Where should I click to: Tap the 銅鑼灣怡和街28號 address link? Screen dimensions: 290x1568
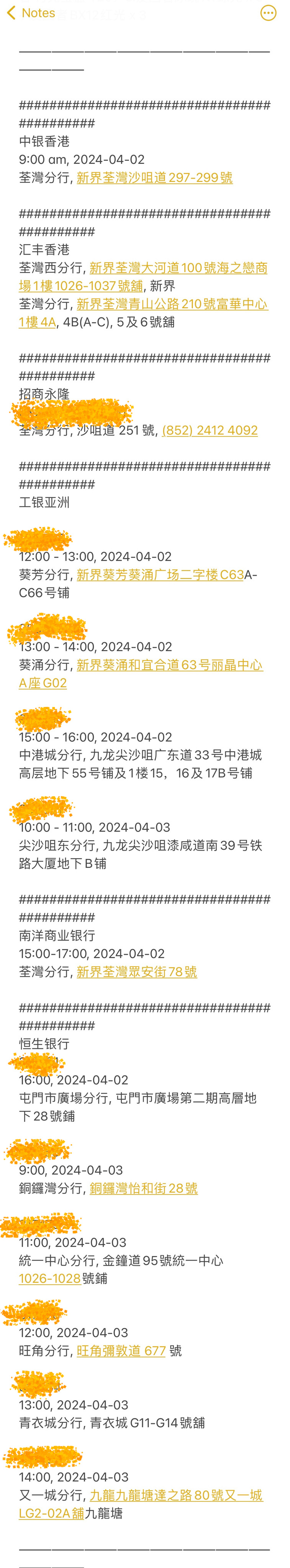pos(143,1188)
